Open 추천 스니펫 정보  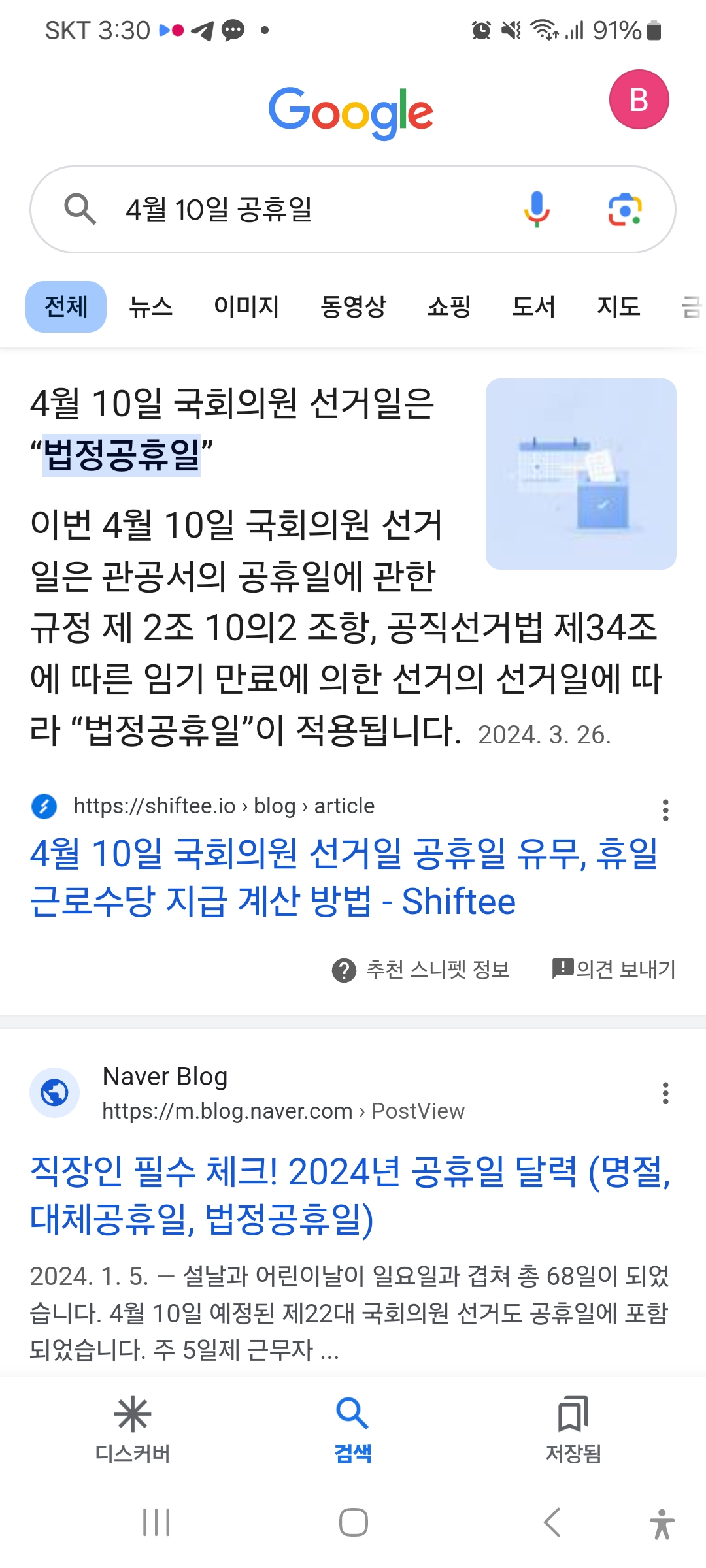[x=422, y=970]
